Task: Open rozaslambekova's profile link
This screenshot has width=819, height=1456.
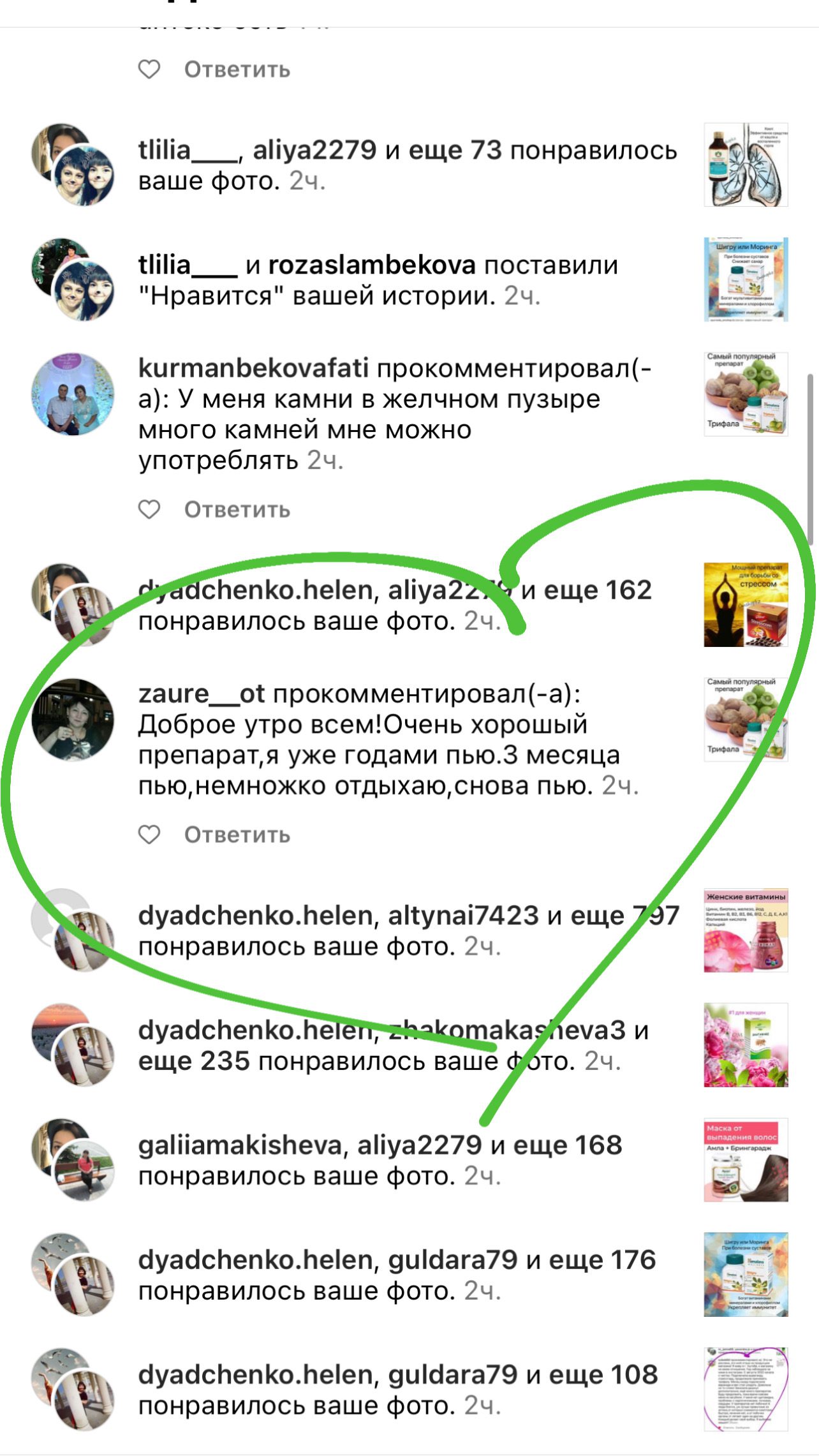Action: pos(371,265)
